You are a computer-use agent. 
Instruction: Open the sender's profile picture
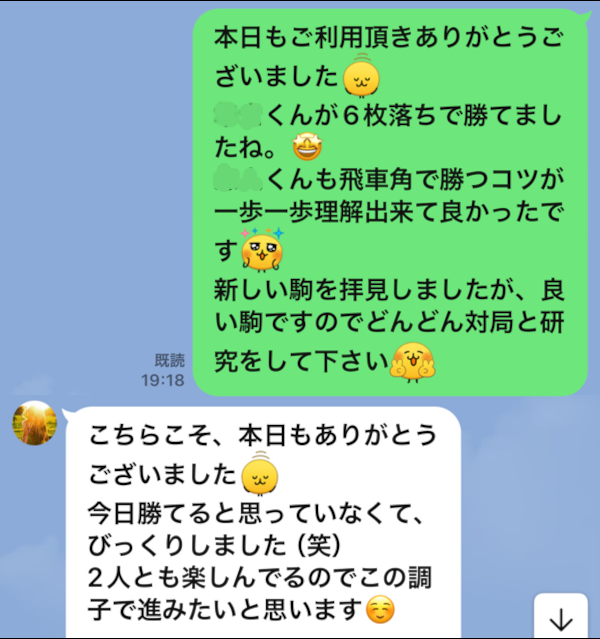click(x=33, y=422)
